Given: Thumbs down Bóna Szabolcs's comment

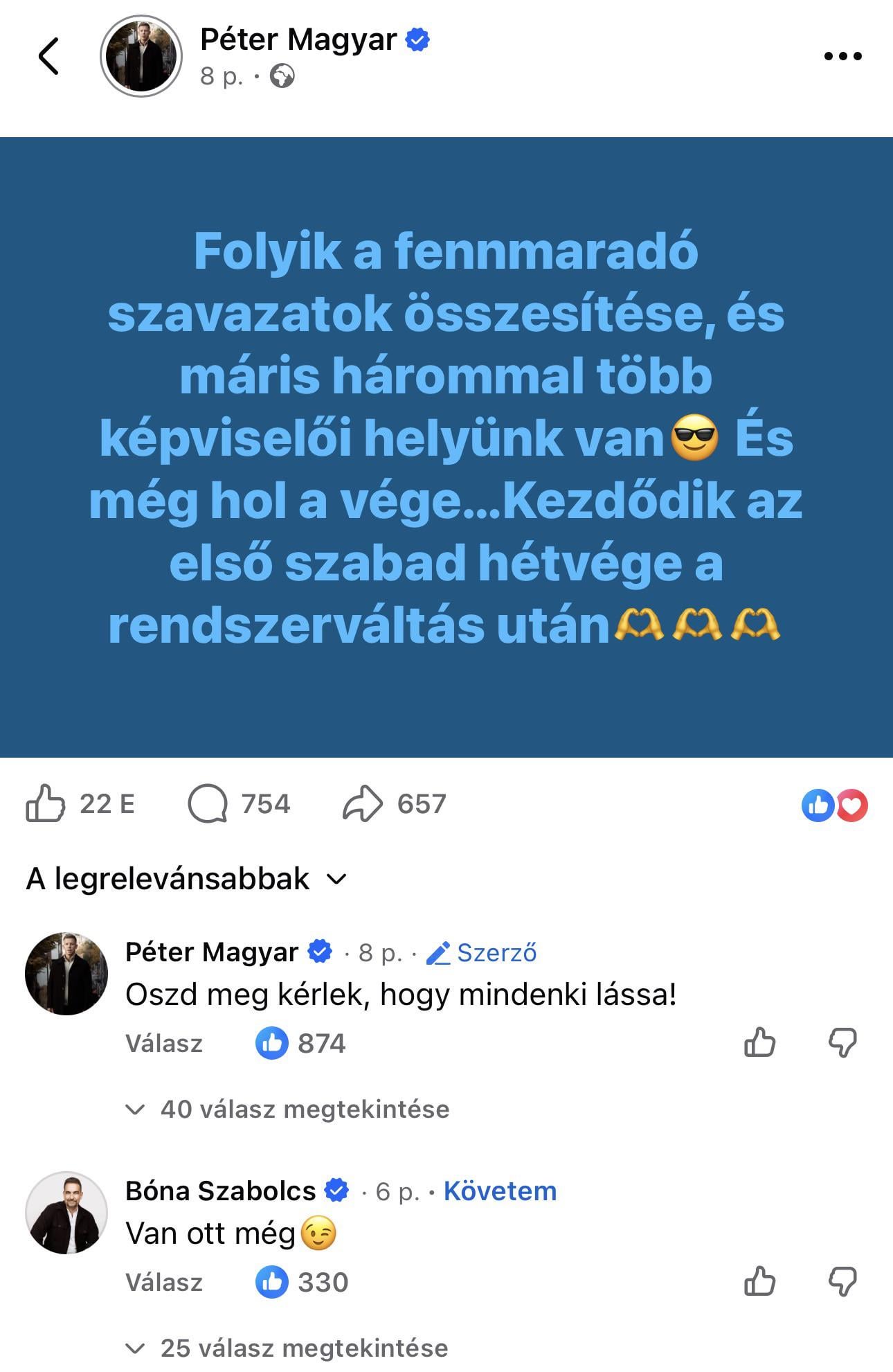Looking at the screenshot, I should pos(842,1281).
